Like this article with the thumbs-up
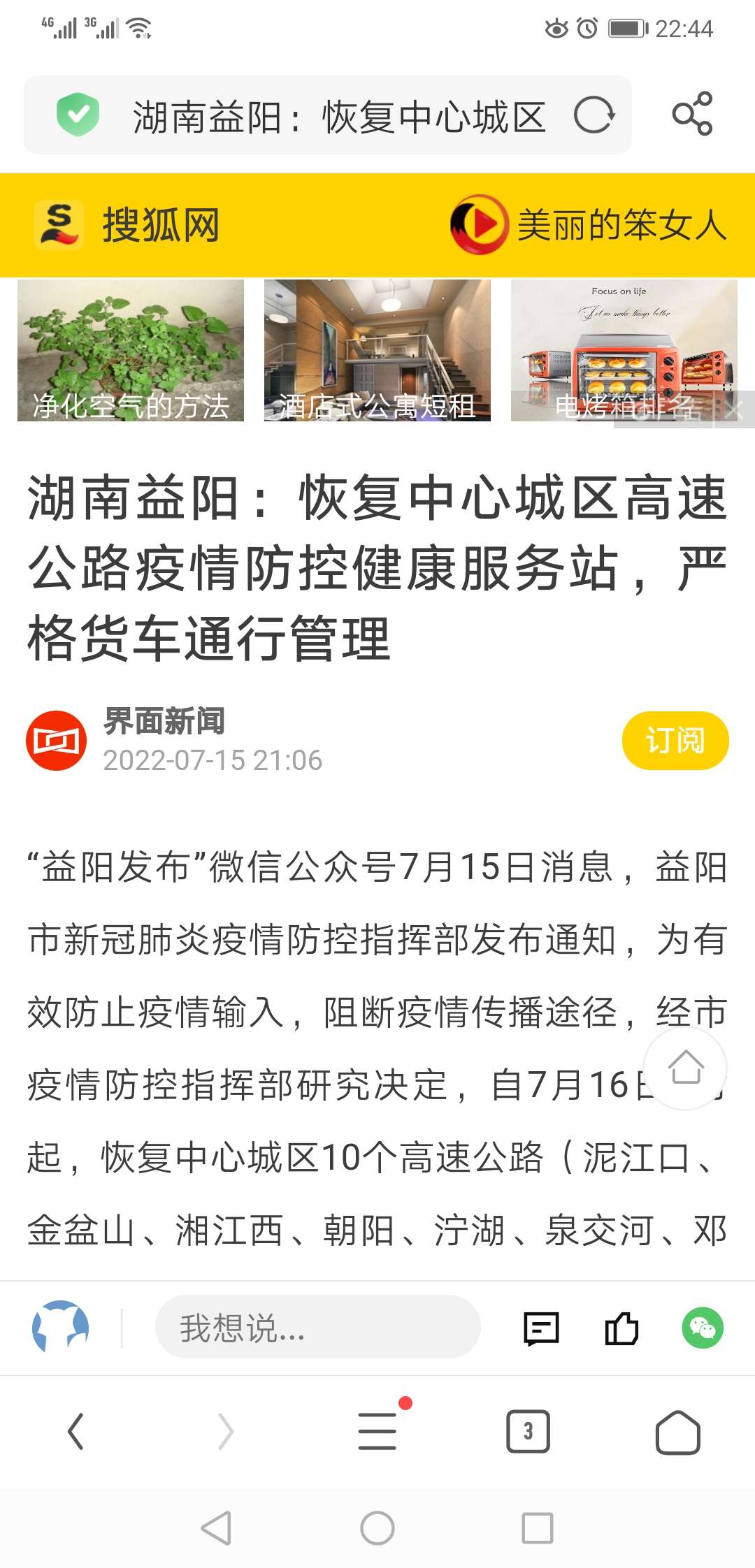This screenshot has width=755, height=1568. (621, 1328)
